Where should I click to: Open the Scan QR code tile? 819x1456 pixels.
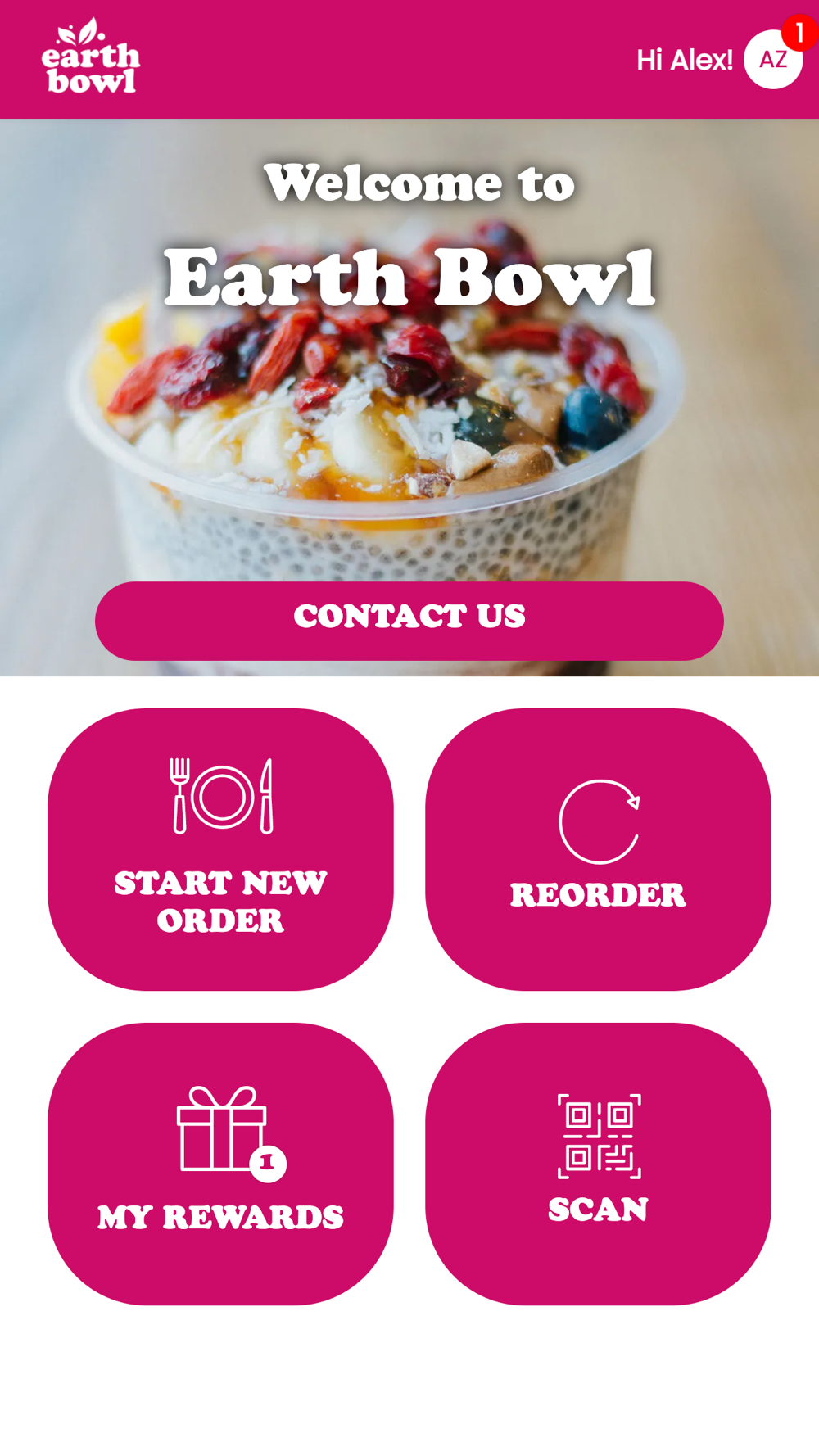tap(598, 1164)
